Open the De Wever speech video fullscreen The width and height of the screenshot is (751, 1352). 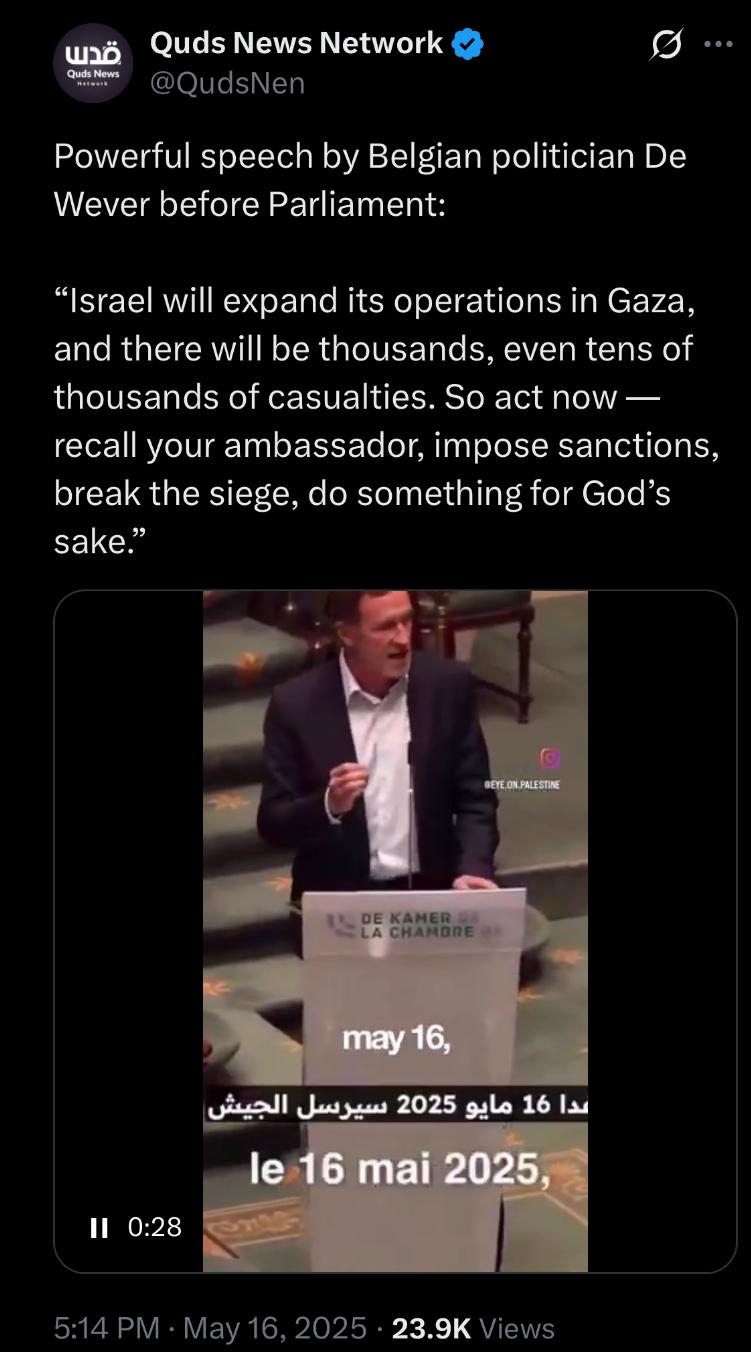(x=395, y=931)
